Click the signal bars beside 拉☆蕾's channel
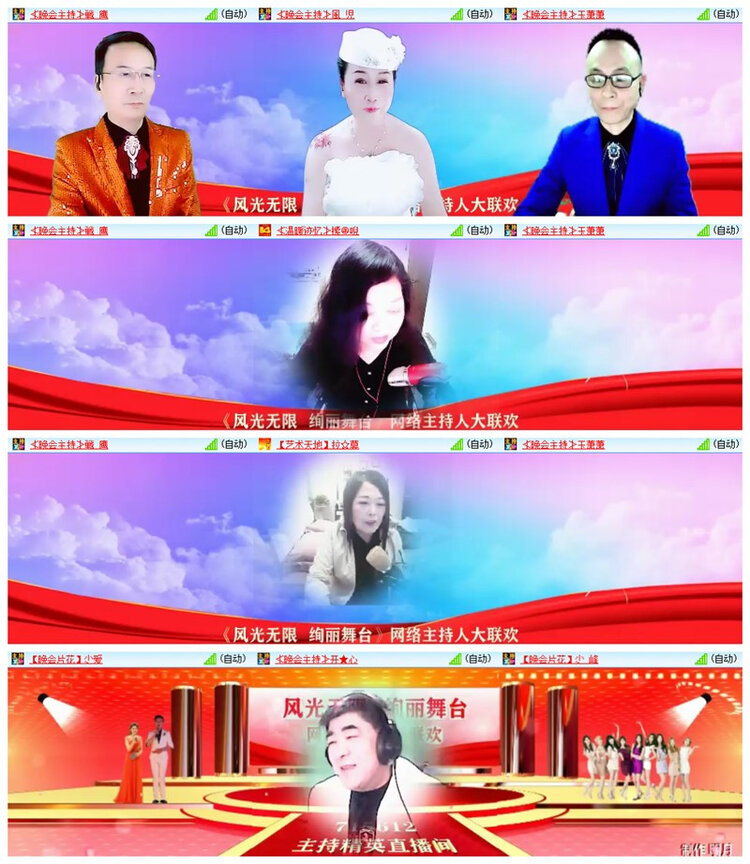Image resolution: width=750 pixels, height=864 pixels. click(455, 447)
